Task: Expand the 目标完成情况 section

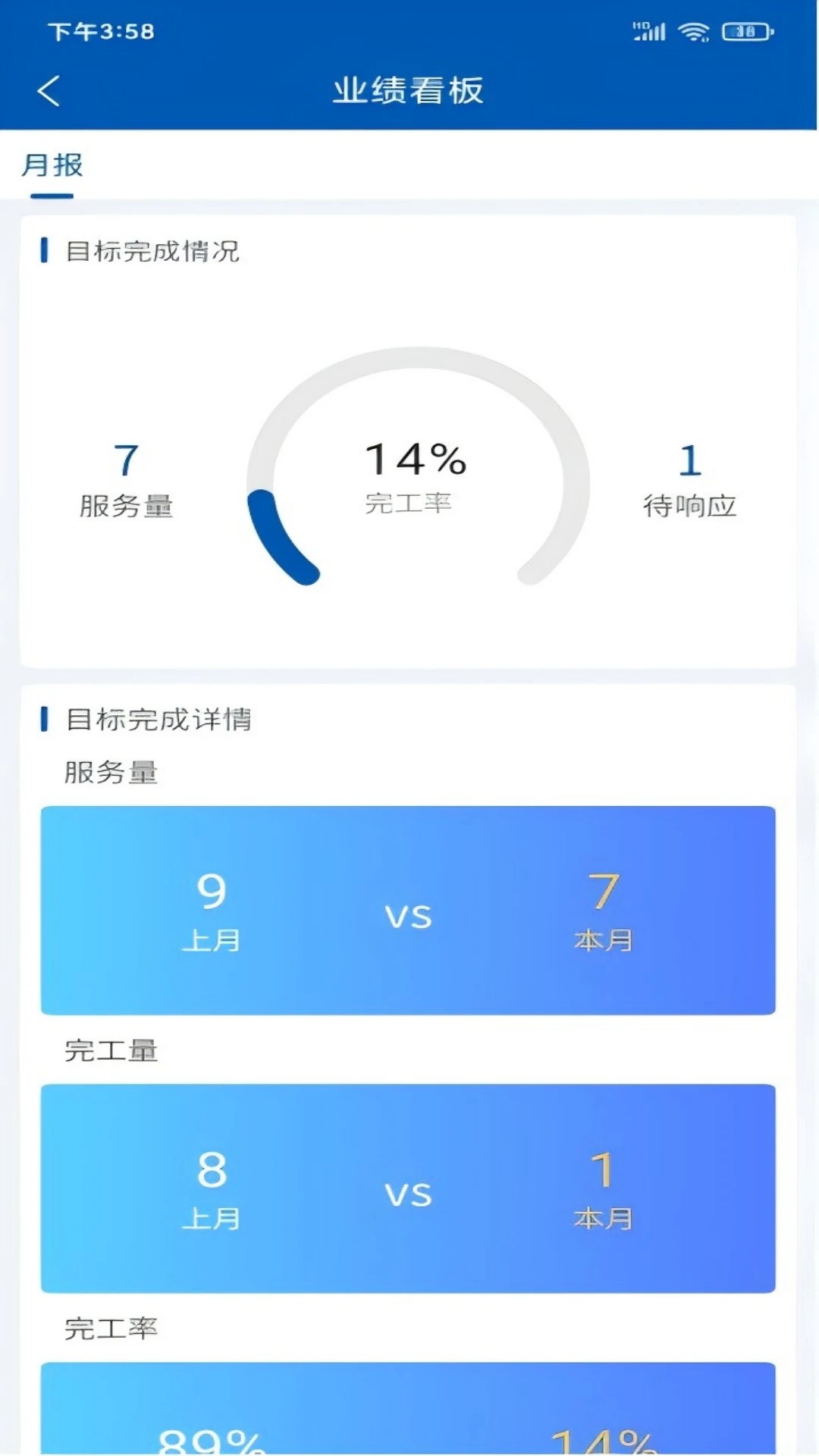Action: point(152,250)
